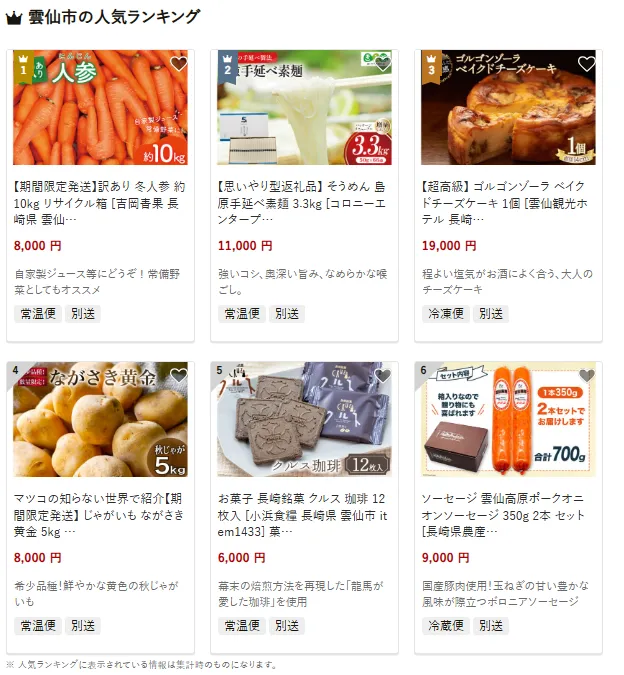Favorite the ながさき黄金 potato product
This screenshot has width=624, height=675.
178,376
